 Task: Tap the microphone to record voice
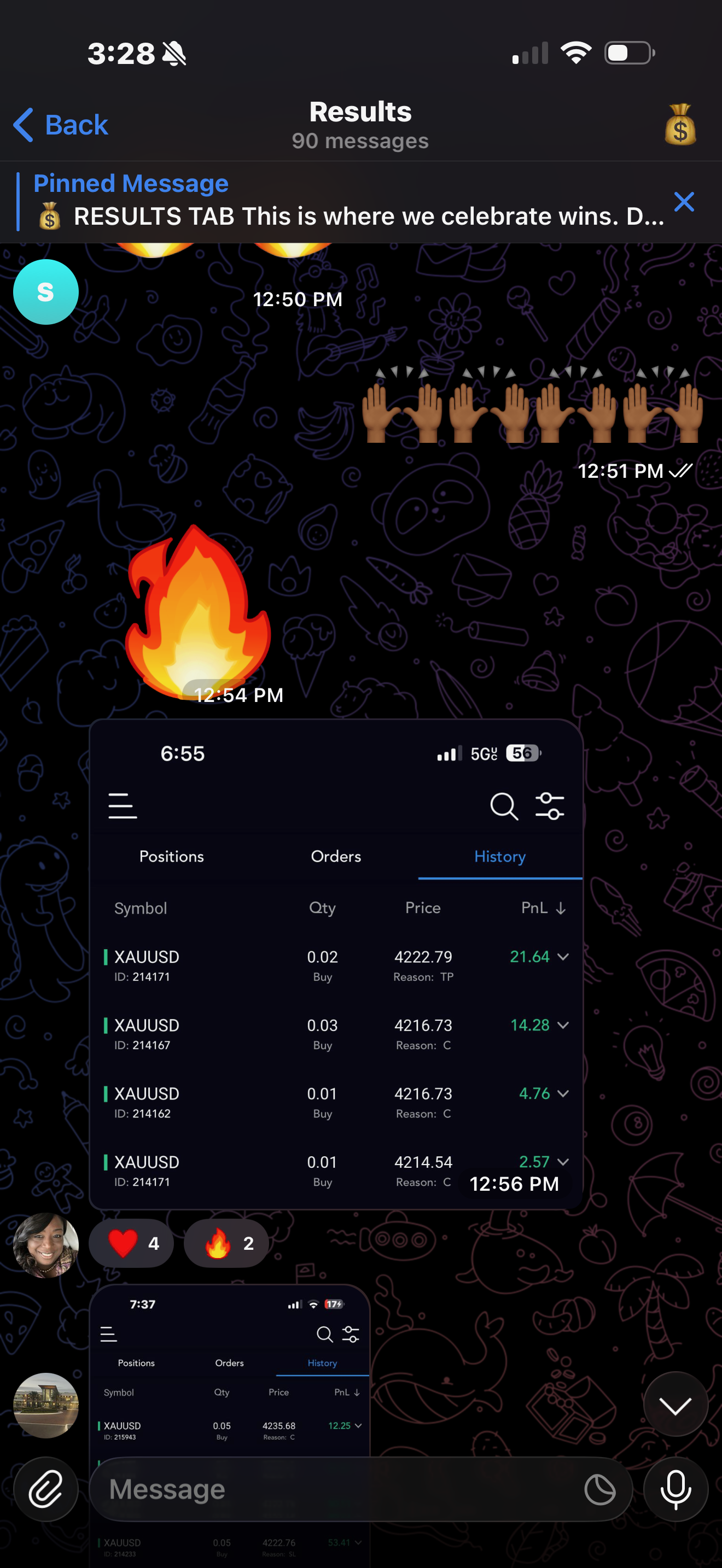click(675, 1489)
